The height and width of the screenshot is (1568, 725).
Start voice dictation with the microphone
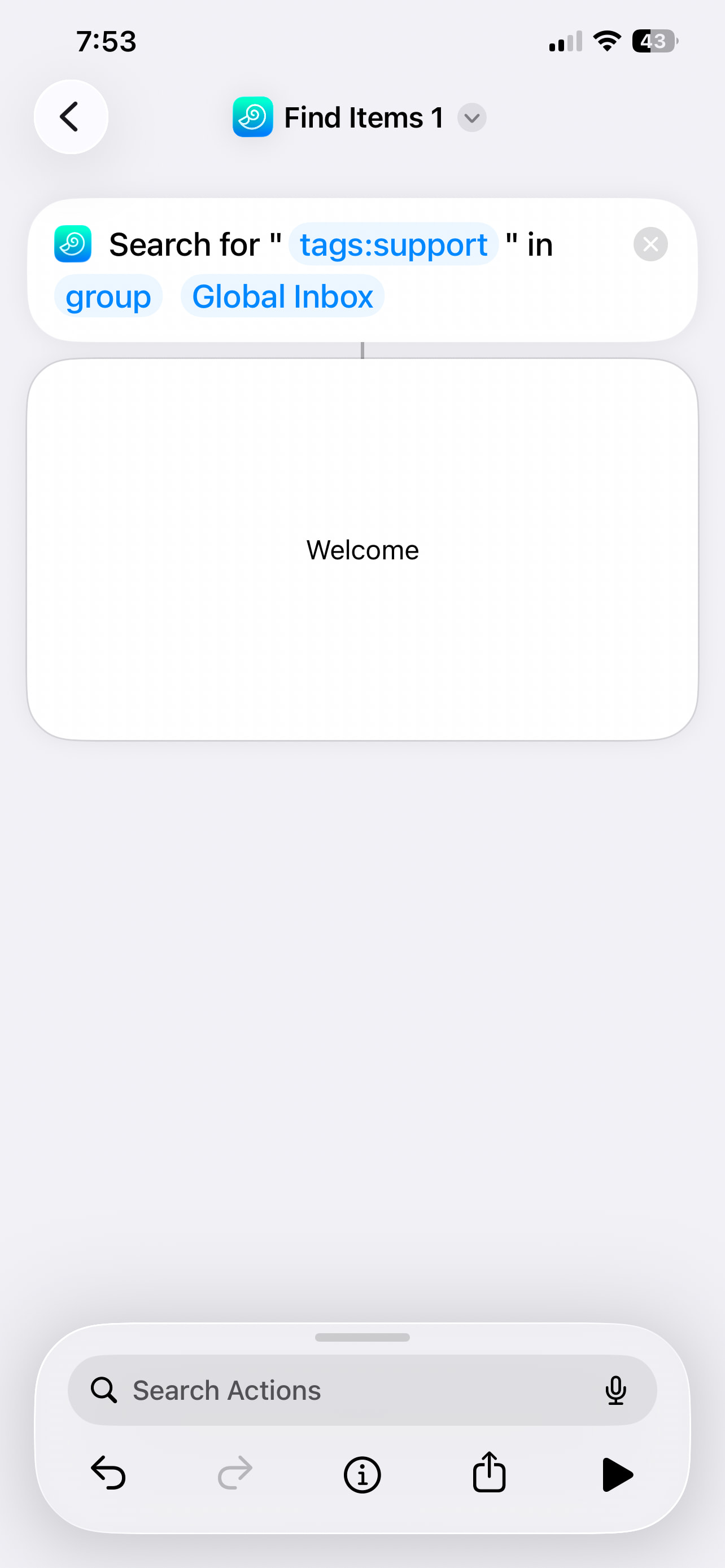(615, 1390)
